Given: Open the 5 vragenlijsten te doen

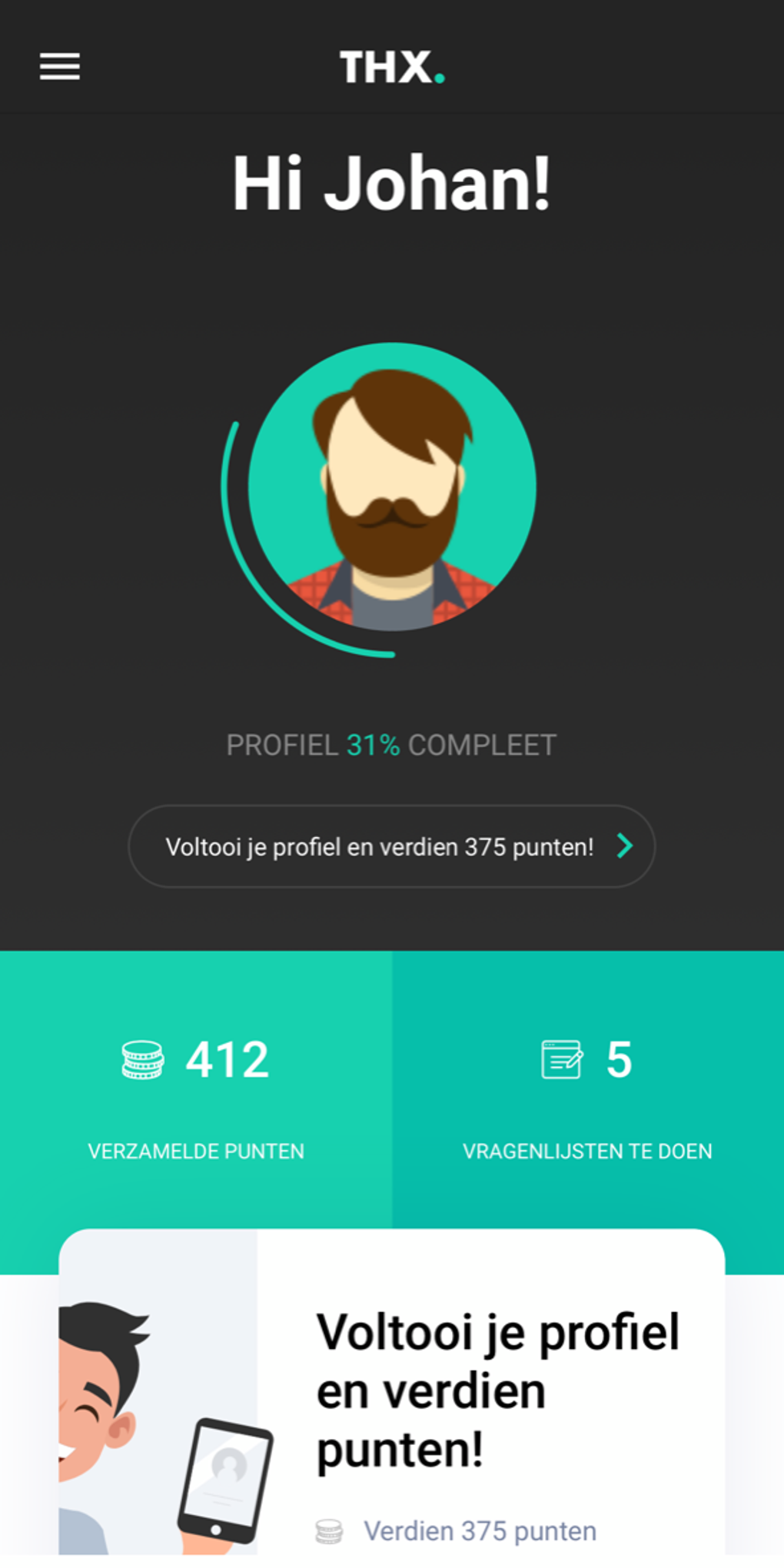Looking at the screenshot, I should pyautogui.click(x=587, y=1091).
